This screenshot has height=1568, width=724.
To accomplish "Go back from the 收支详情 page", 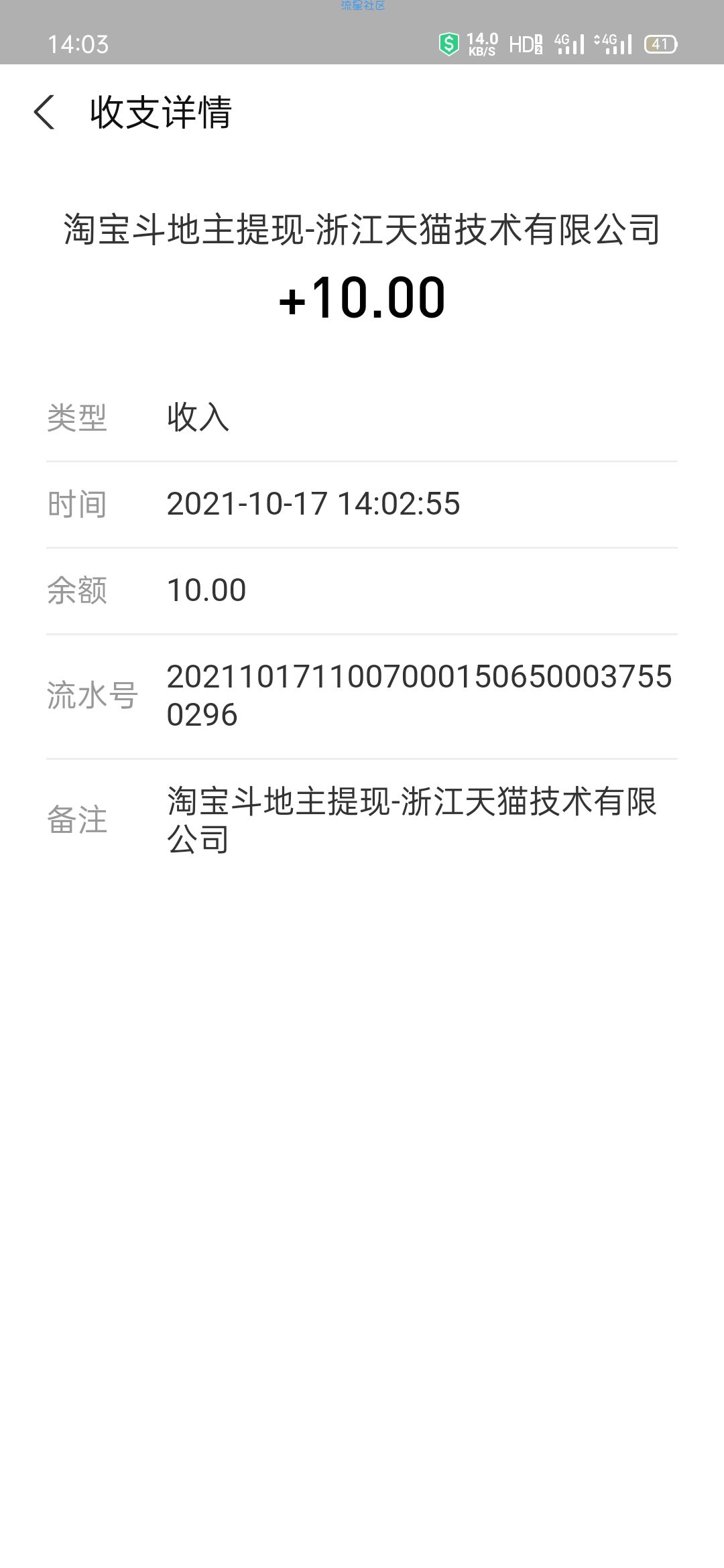I will point(44,112).
